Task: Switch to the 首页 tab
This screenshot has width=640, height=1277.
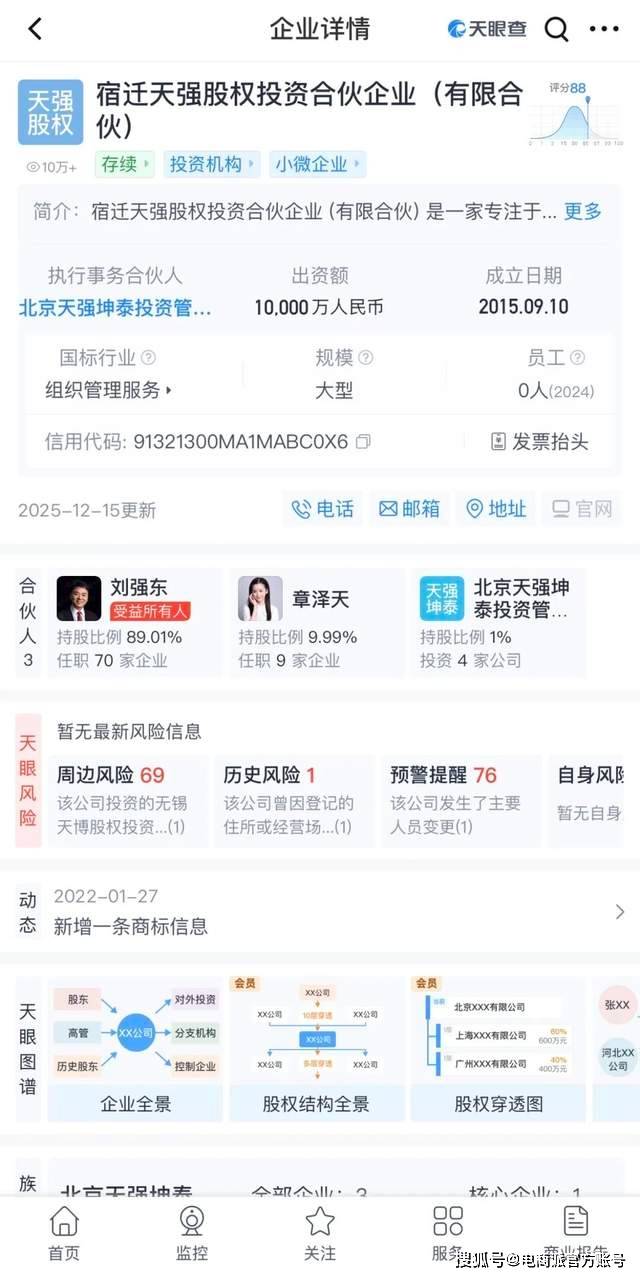Action: (64, 1233)
